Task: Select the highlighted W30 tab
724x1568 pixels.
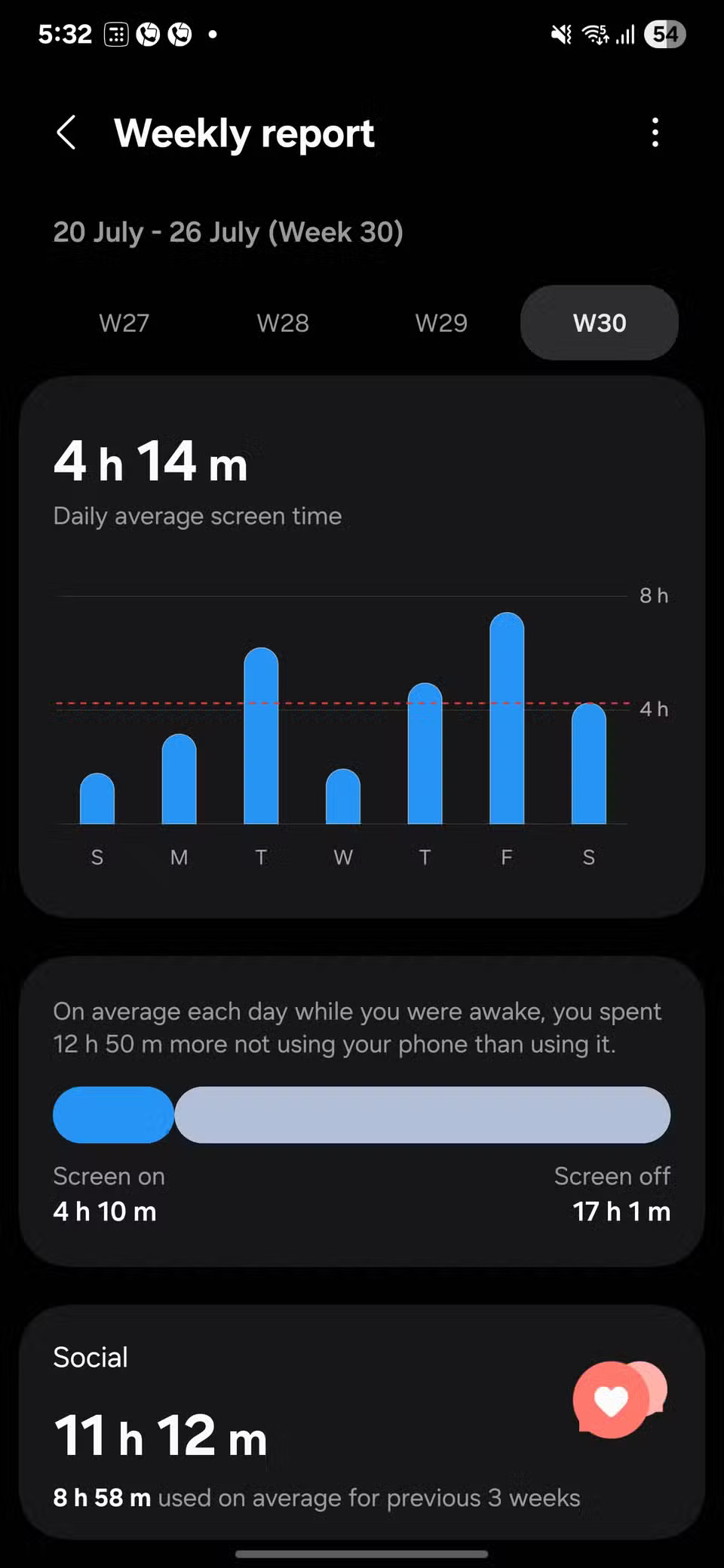Action: click(599, 323)
